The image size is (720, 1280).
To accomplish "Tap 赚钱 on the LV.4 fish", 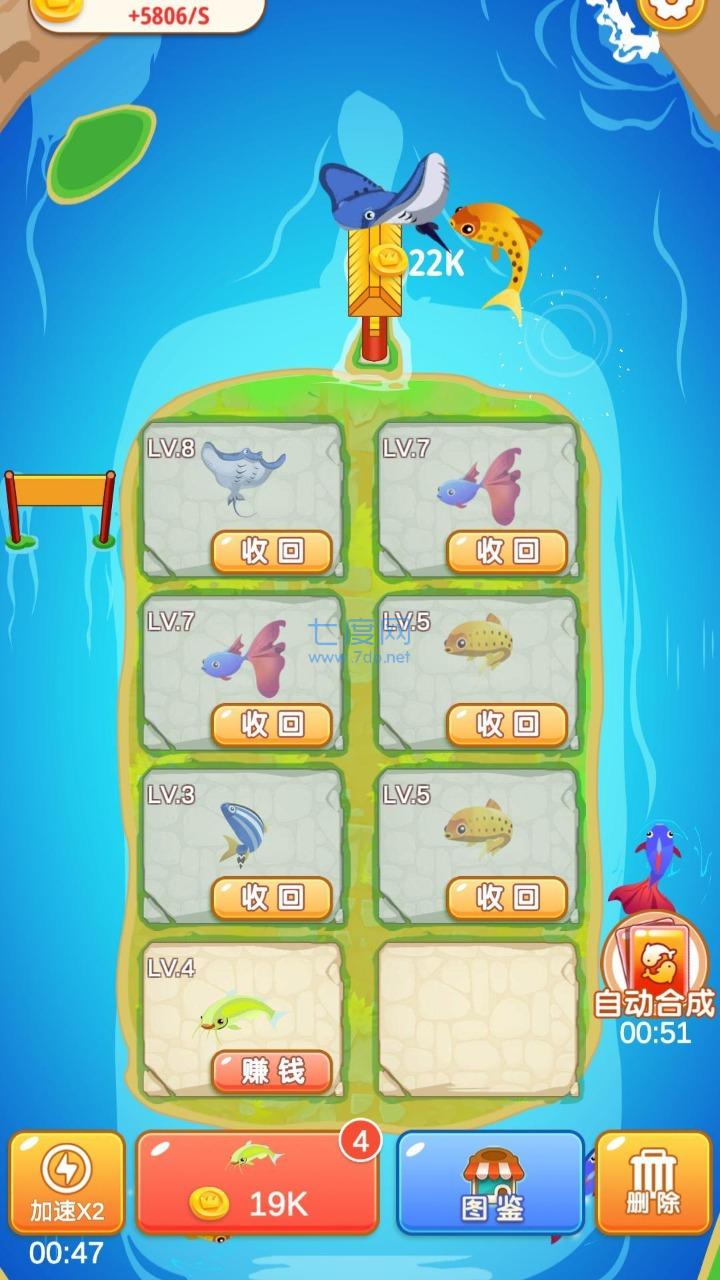I will pyautogui.click(x=271, y=1071).
